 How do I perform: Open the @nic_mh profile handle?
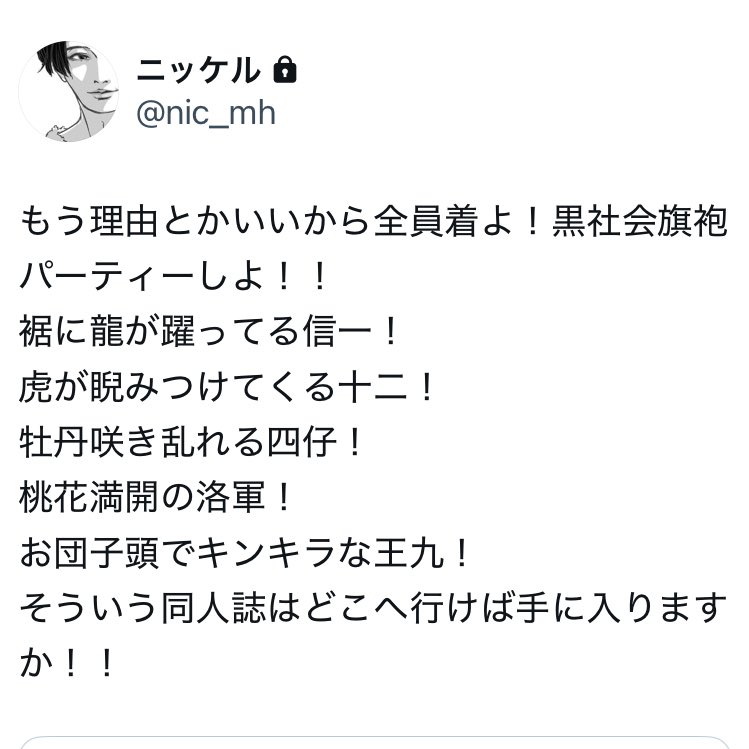click(206, 113)
